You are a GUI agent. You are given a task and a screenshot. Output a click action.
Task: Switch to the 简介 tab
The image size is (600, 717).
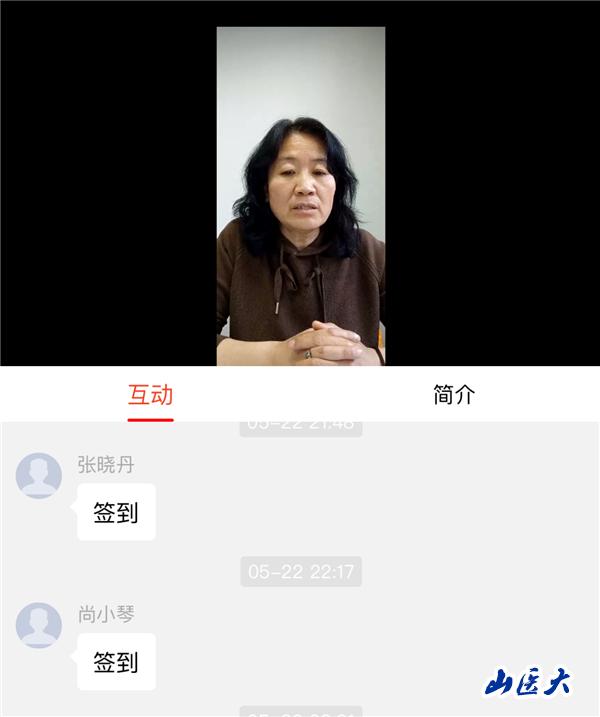click(453, 394)
